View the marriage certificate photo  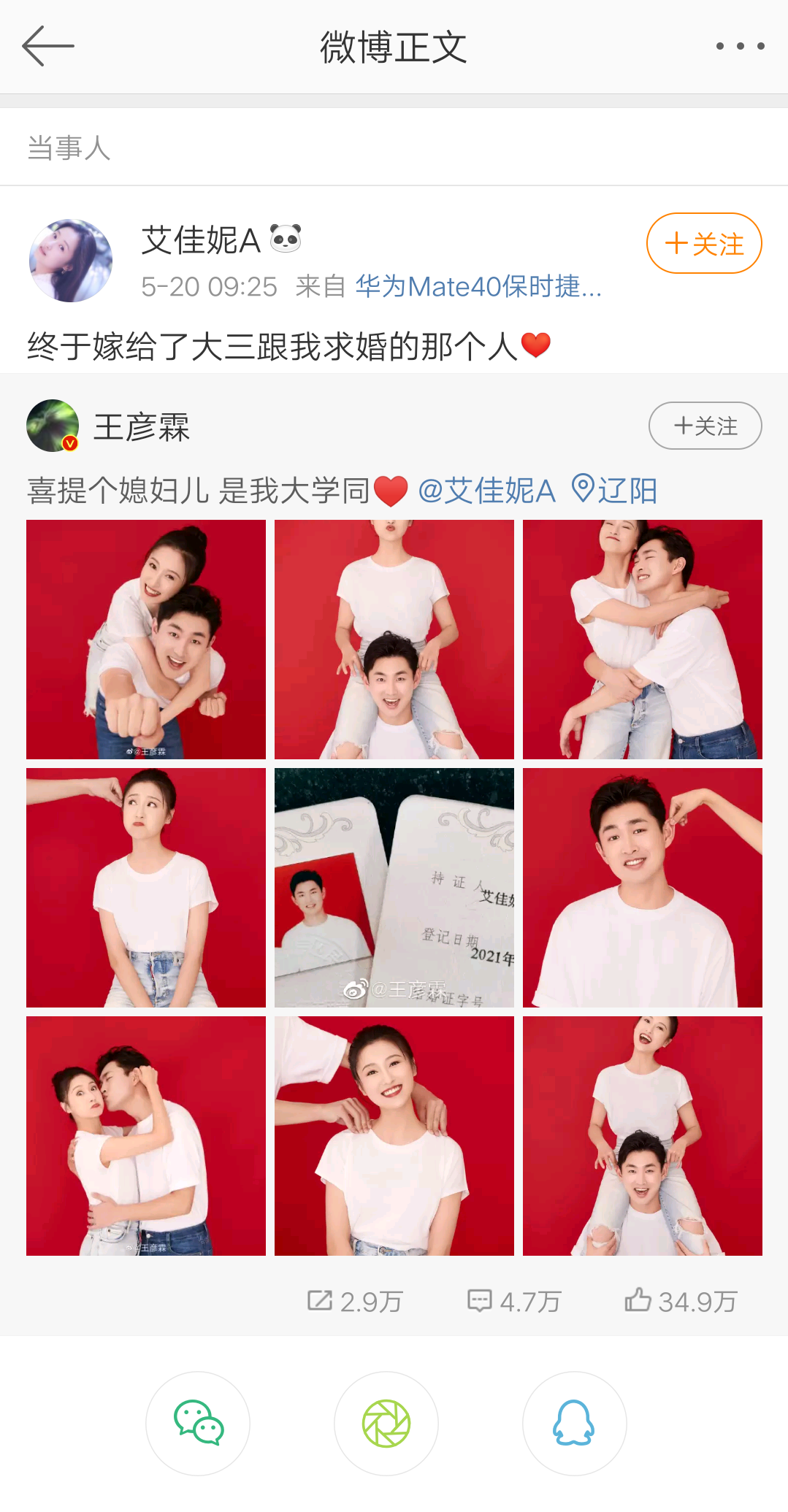(x=394, y=888)
